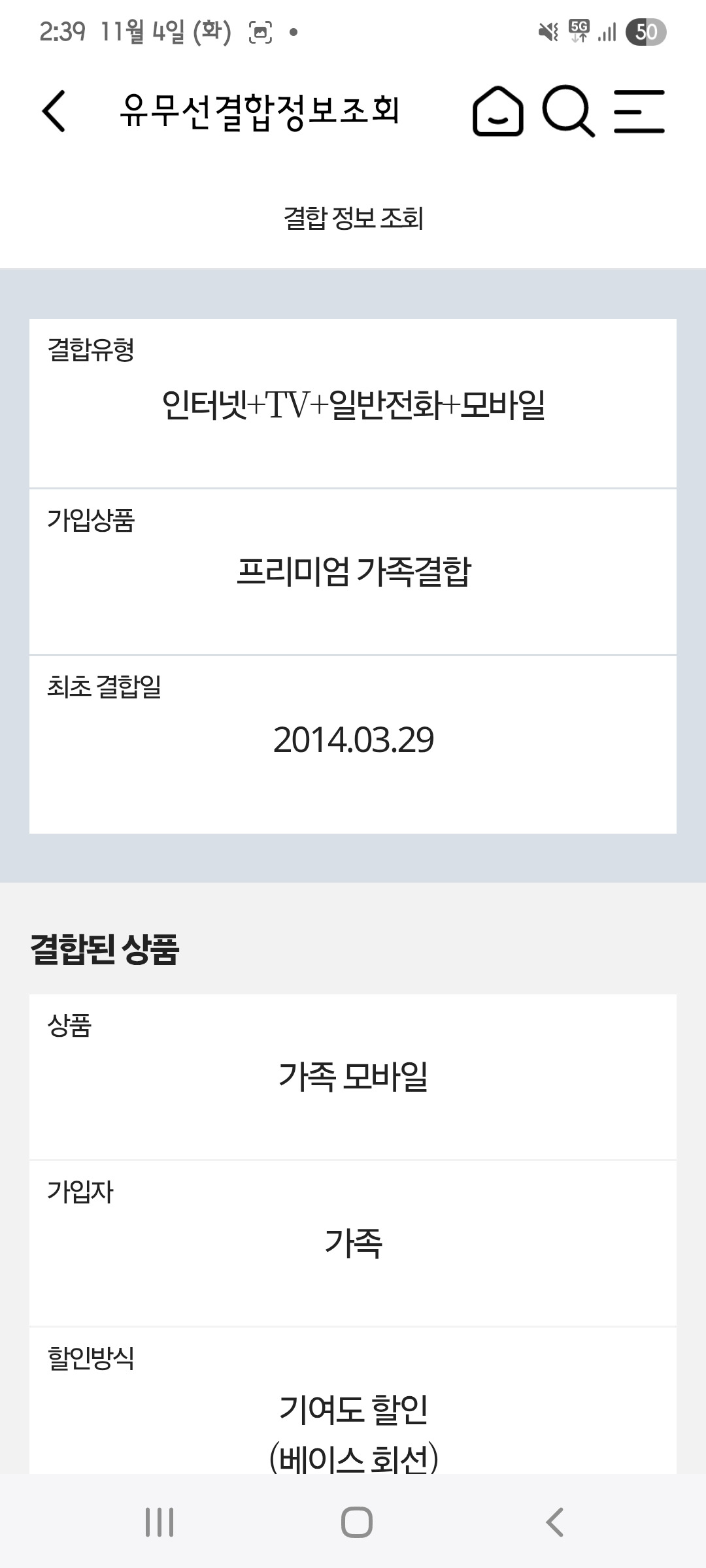Open the hamburger menu
706x1568 pixels.
tap(639, 111)
